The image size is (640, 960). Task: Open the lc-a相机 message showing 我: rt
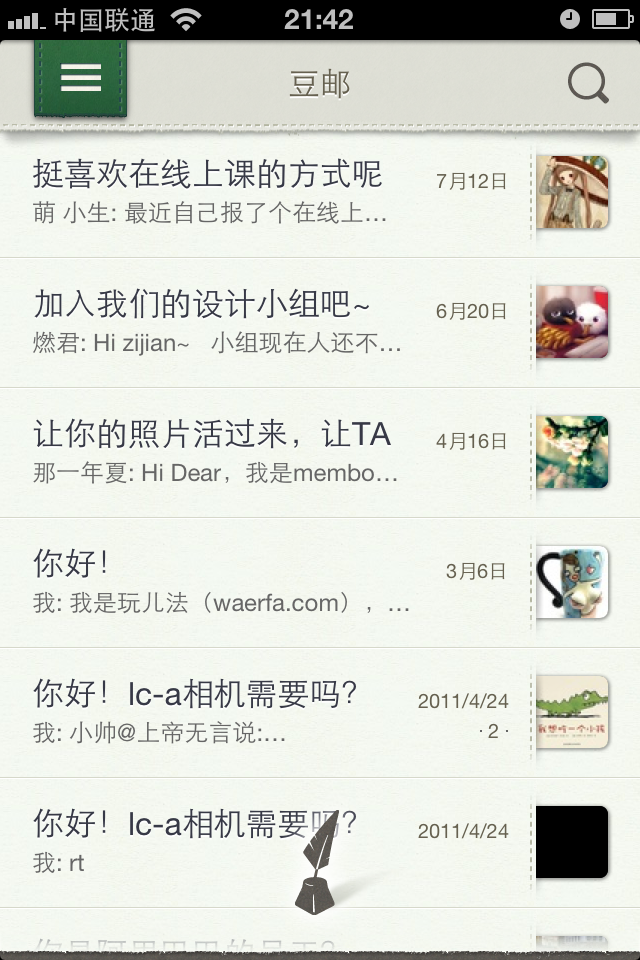200,843
